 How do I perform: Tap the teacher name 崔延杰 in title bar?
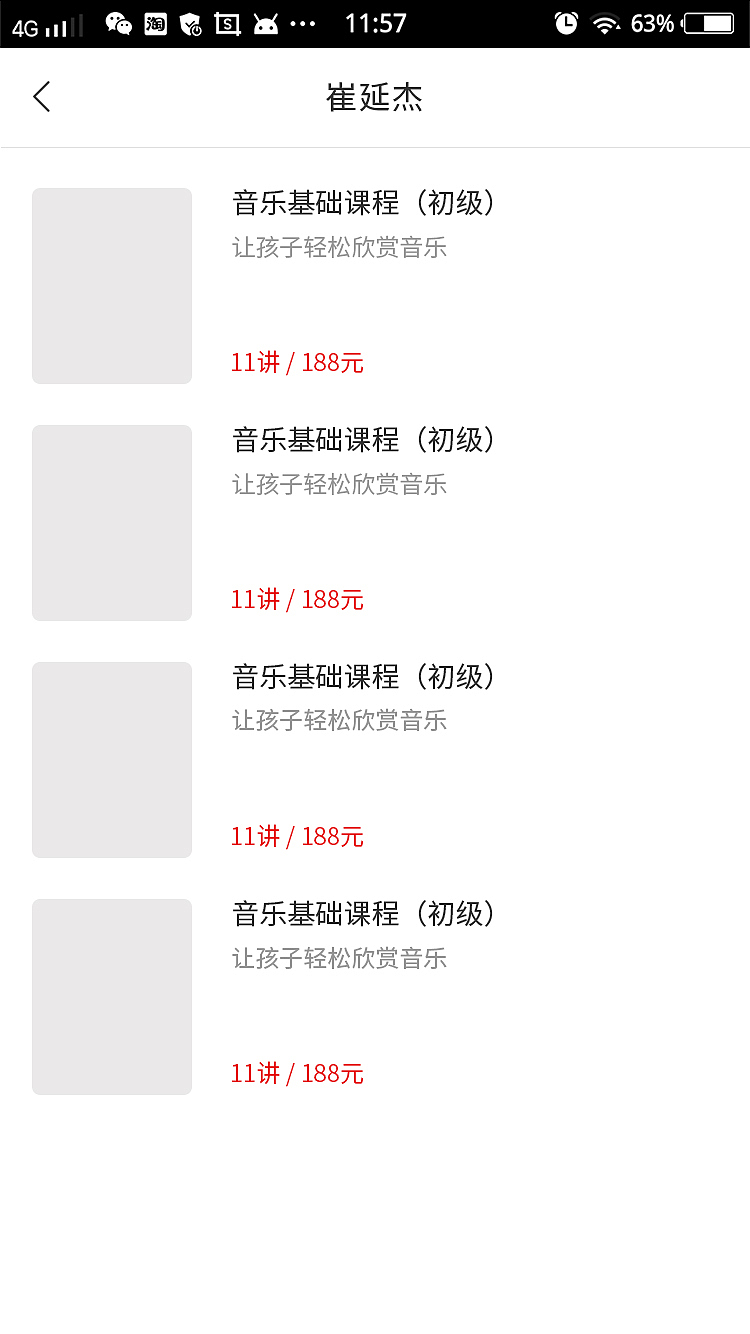pos(375,97)
